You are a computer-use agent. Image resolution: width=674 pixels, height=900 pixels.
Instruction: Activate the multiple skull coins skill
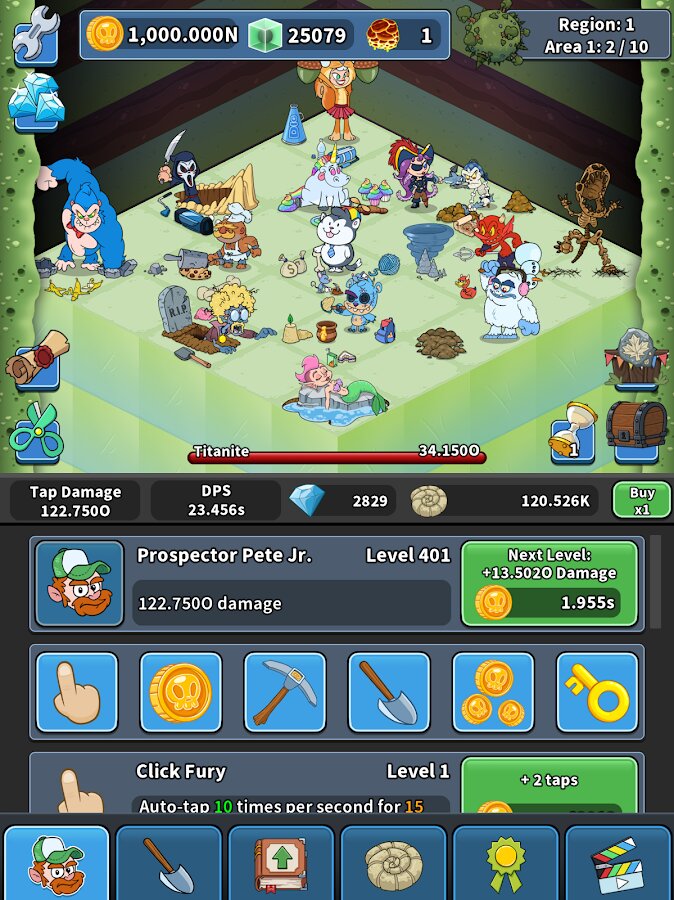click(493, 692)
